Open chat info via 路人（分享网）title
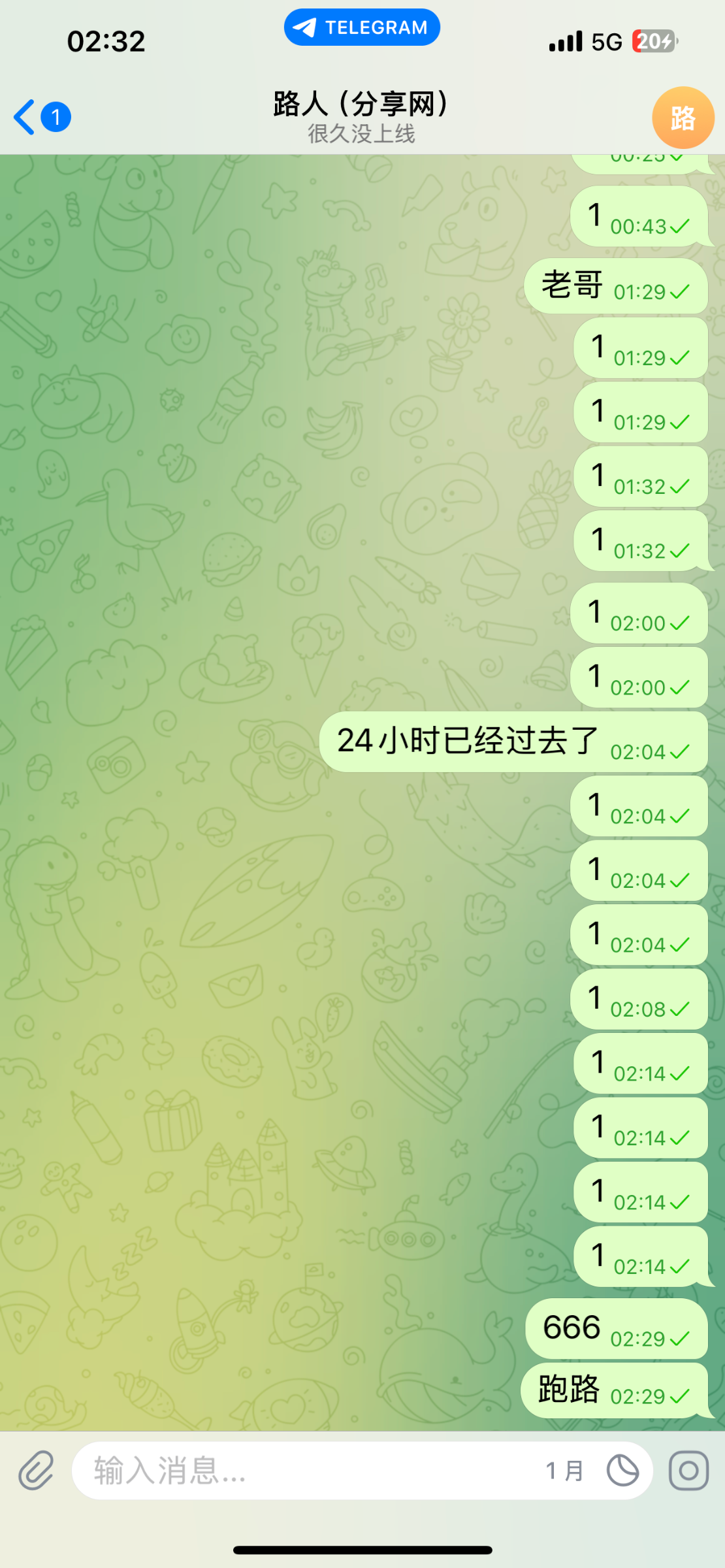Screen dimensions: 725x1568 click(x=361, y=105)
